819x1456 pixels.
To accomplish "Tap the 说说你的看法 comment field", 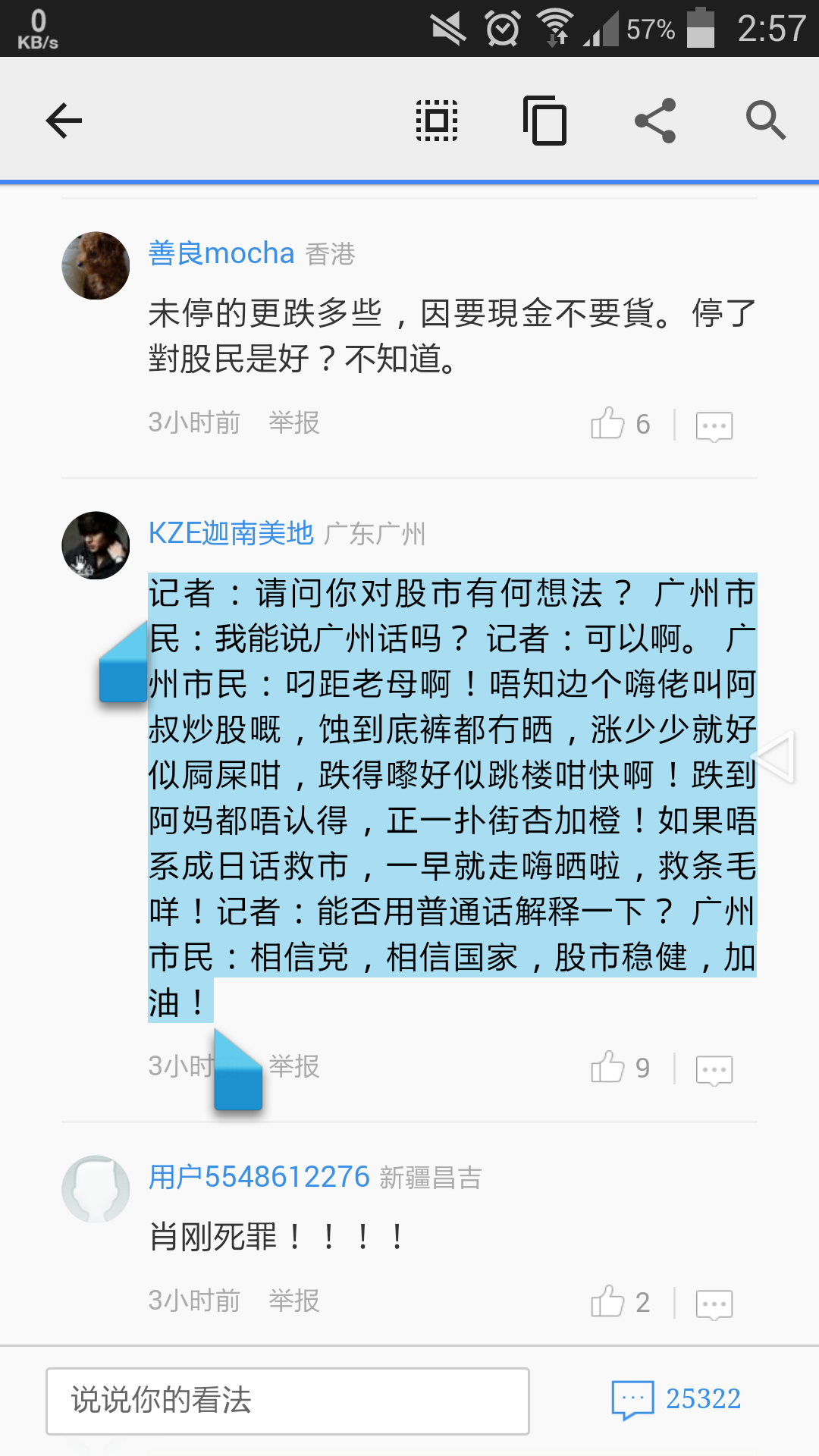I will tap(287, 1401).
